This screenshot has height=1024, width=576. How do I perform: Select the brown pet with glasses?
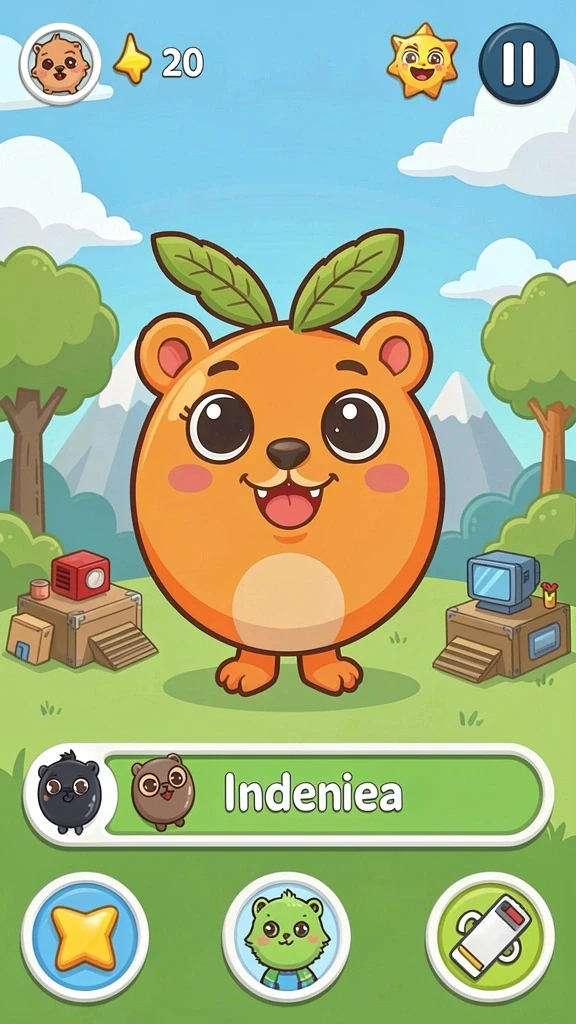[163, 791]
